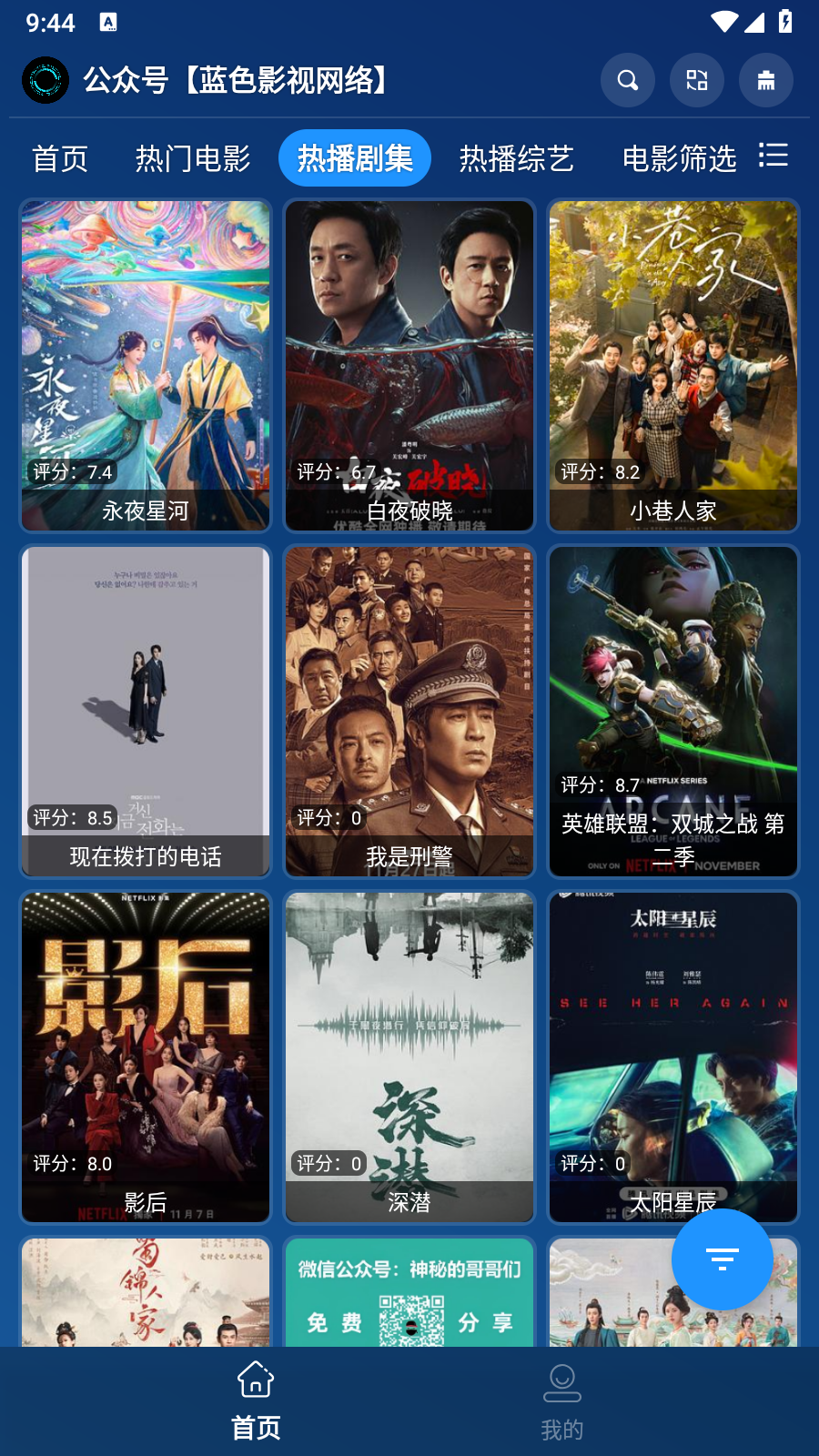Viewport: 819px width, 1456px height.
Task: Tap the third top bar icon
Action: tap(766, 80)
